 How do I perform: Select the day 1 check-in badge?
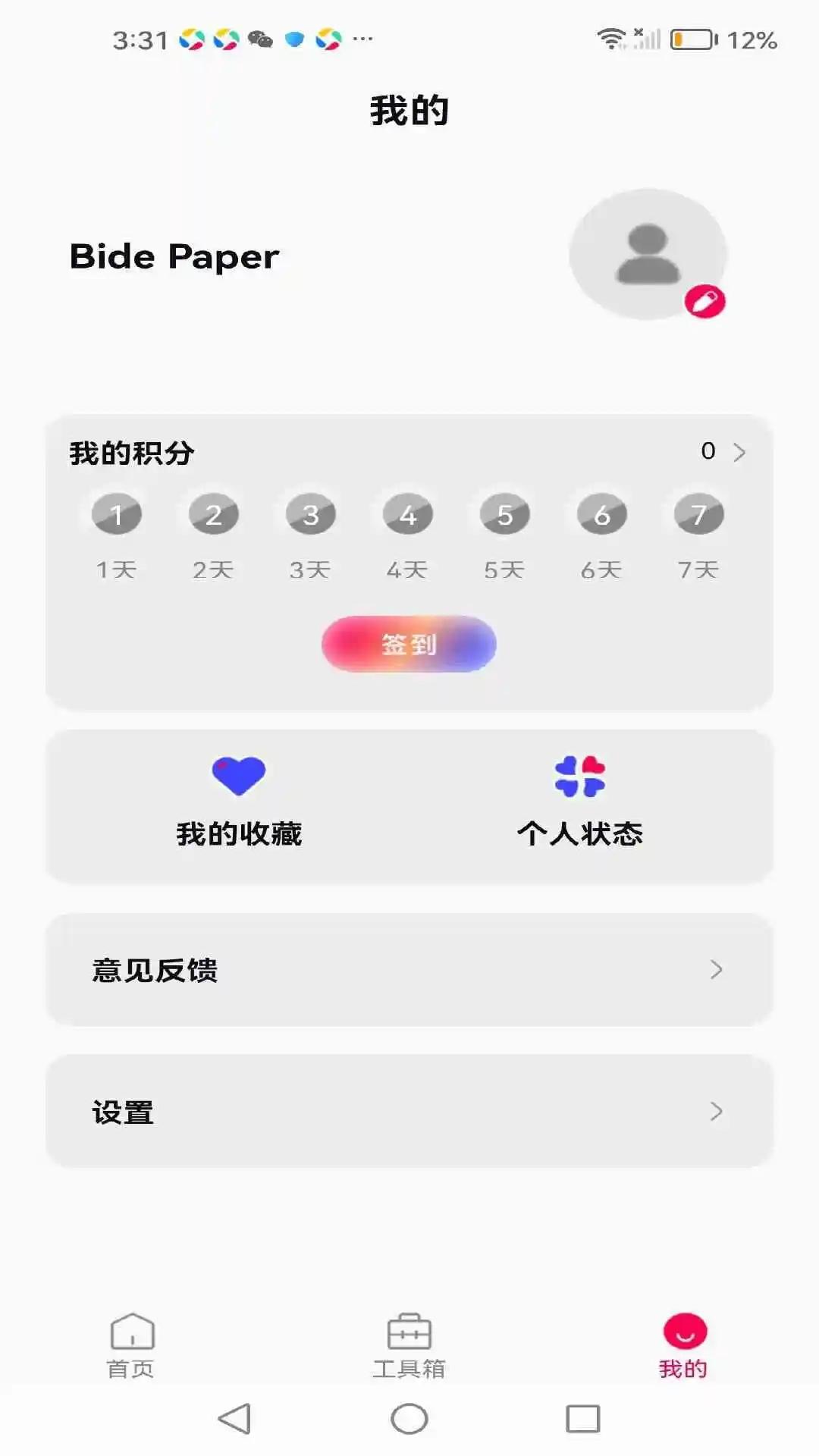(115, 513)
